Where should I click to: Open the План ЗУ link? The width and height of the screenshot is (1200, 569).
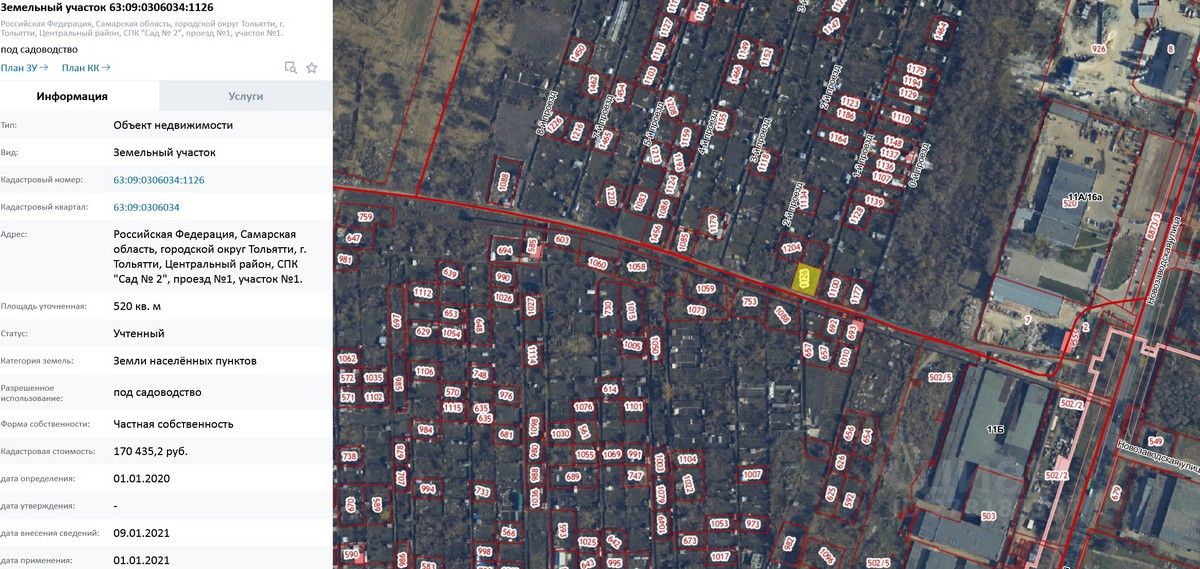coord(25,68)
